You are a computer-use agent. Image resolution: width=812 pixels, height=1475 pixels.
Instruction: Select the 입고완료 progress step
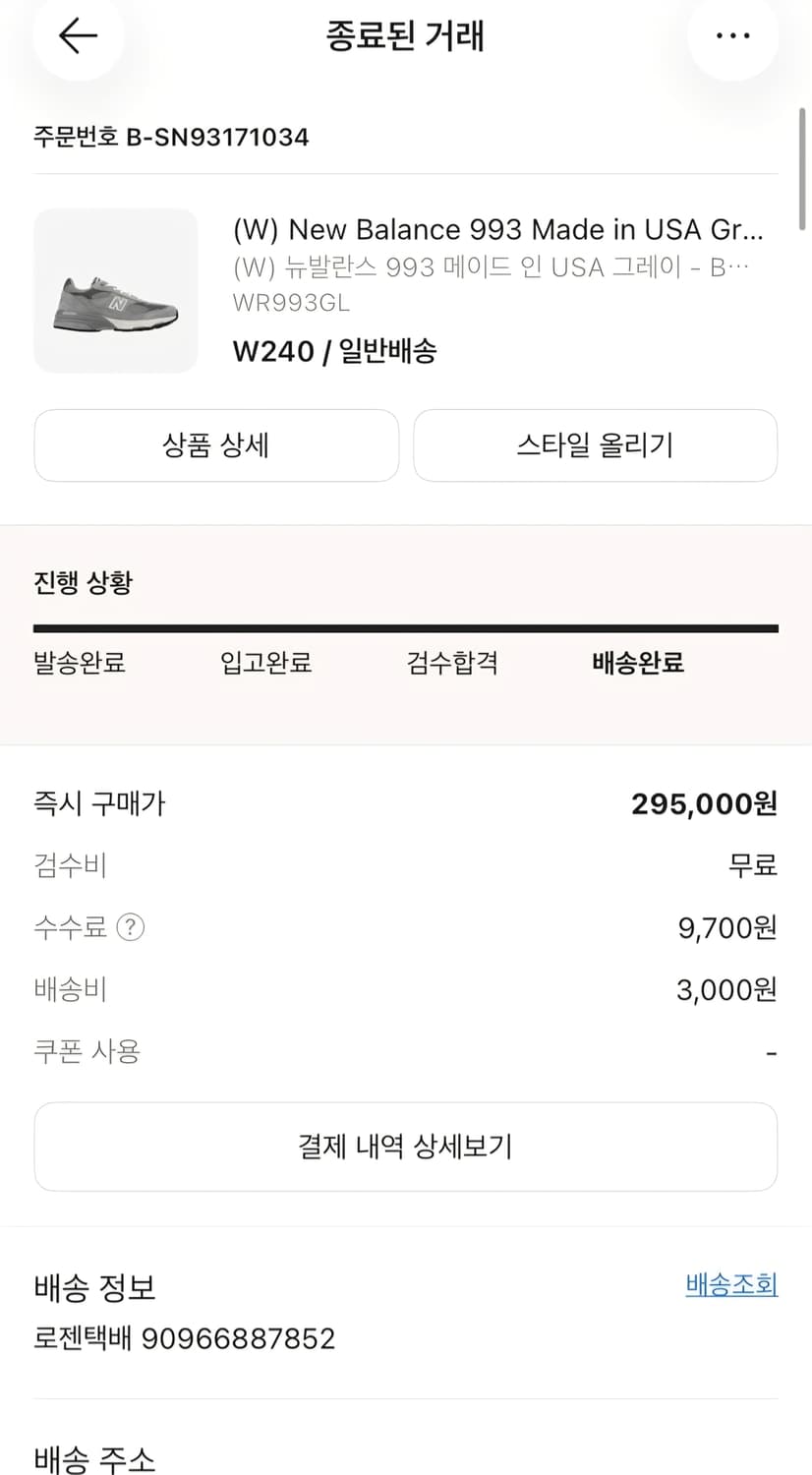click(x=265, y=664)
